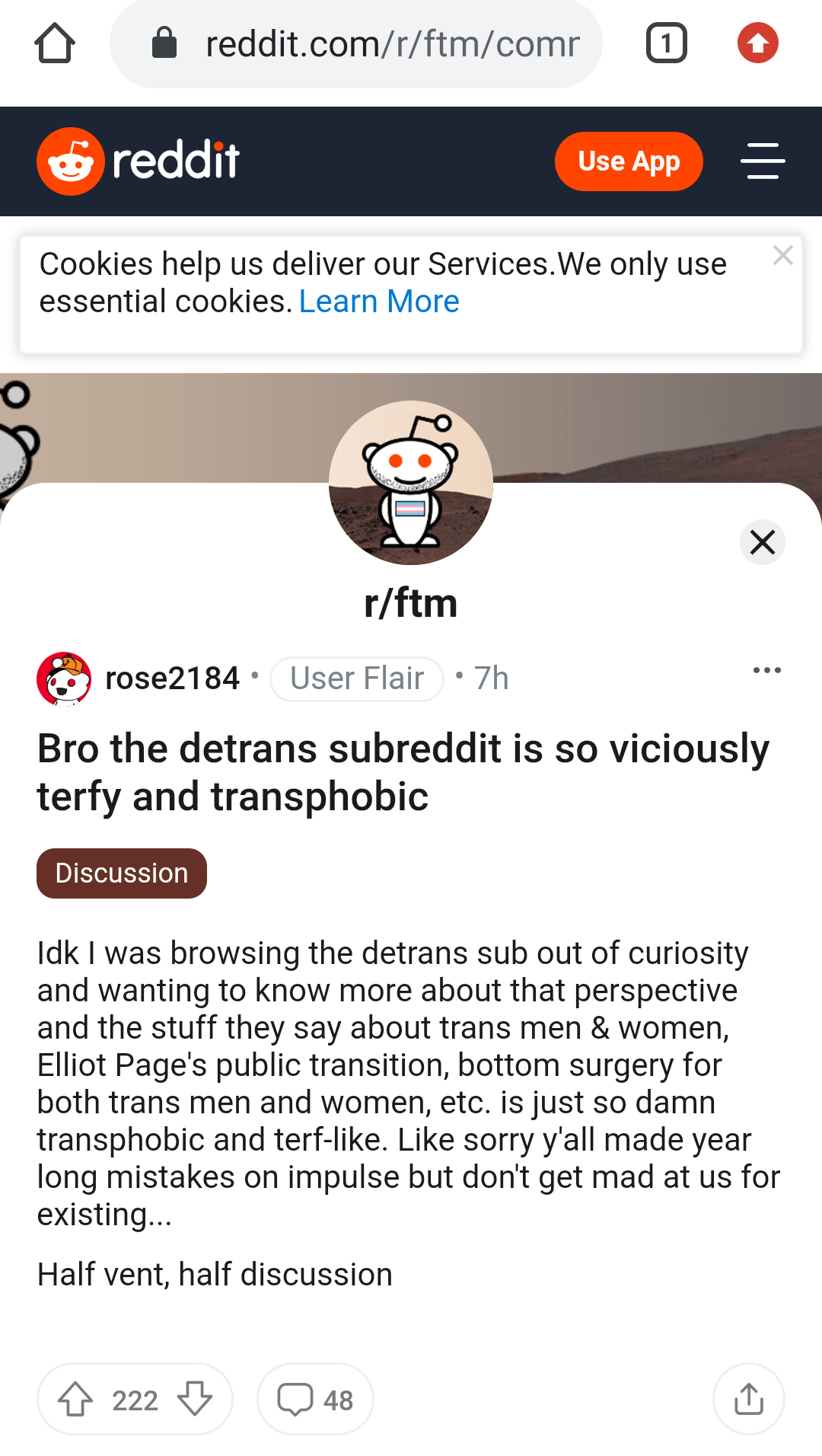Screen dimensions: 822x1456
Task: Tap the reddit.com address bar
Action: tap(356, 44)
